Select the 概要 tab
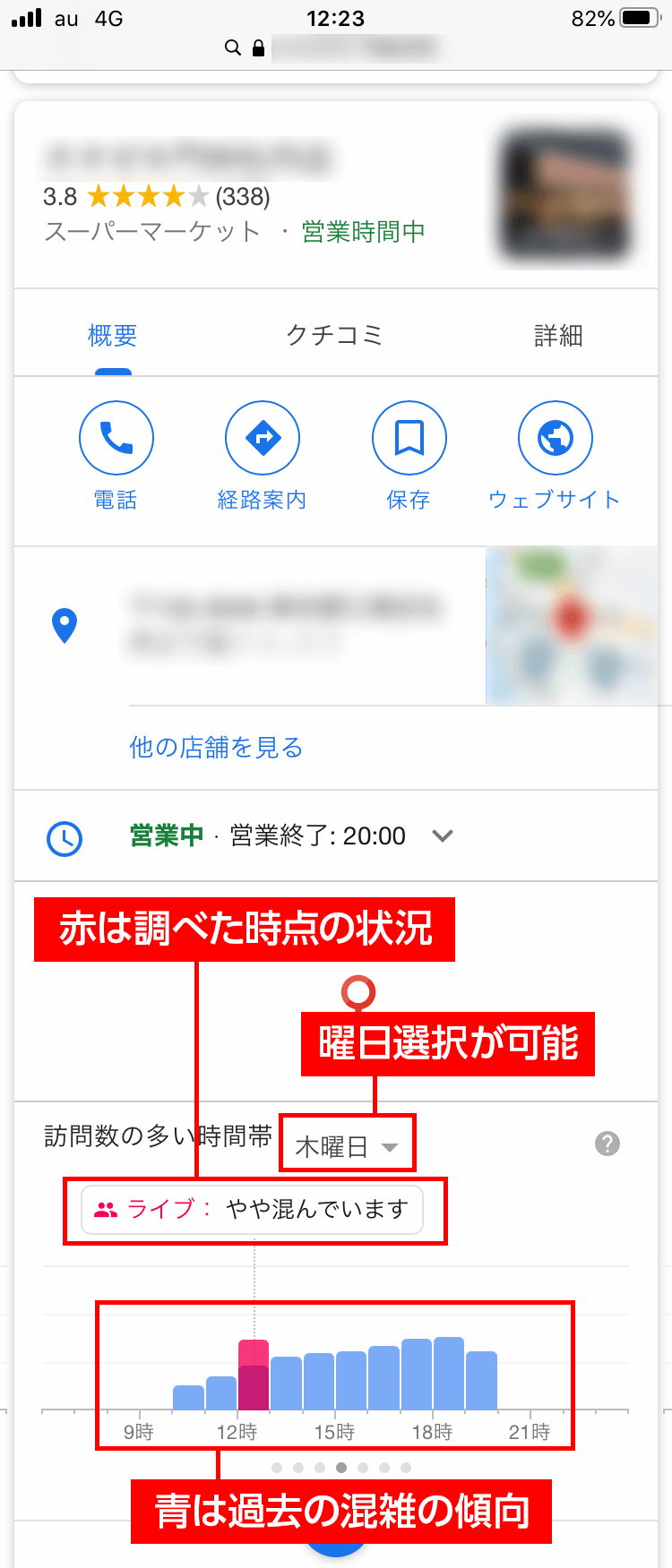The height and width of the screenshot is (1568, 672). point(112,336)
